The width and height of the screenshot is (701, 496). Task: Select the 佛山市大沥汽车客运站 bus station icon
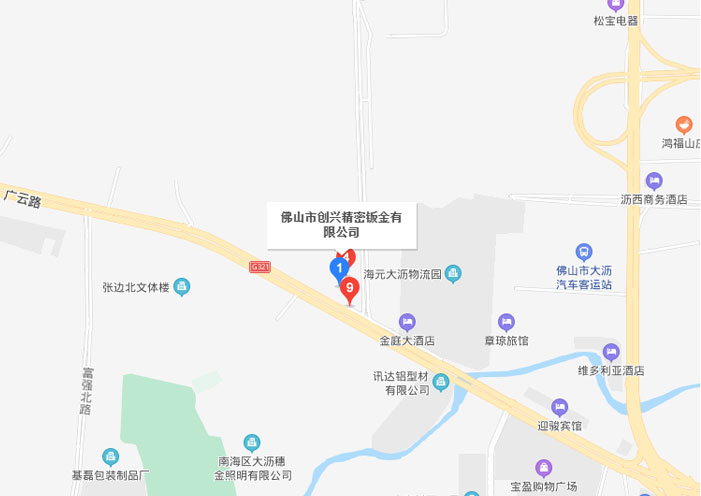pyautogui.click(x=584, y=252)
